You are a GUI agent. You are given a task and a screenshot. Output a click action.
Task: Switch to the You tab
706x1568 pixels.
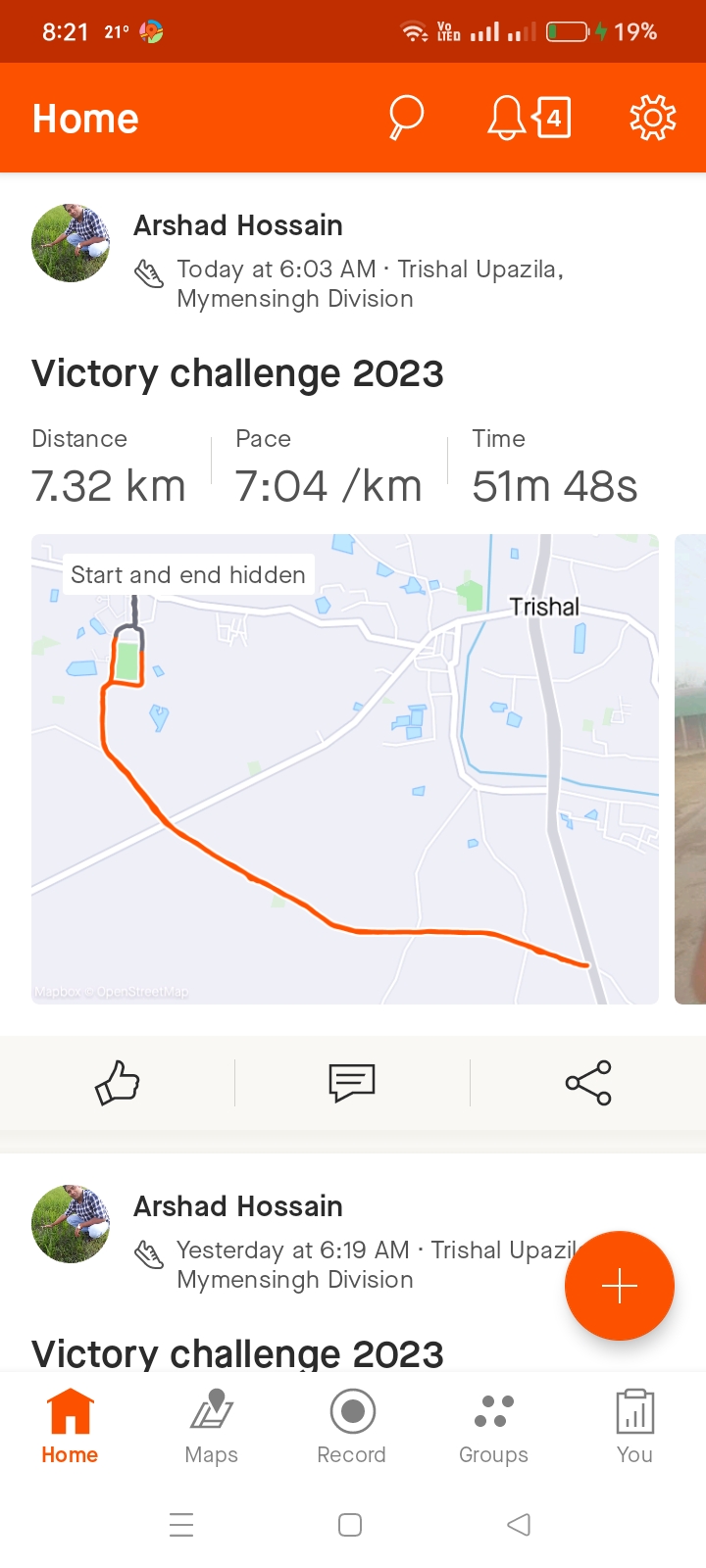[634, 1426]
